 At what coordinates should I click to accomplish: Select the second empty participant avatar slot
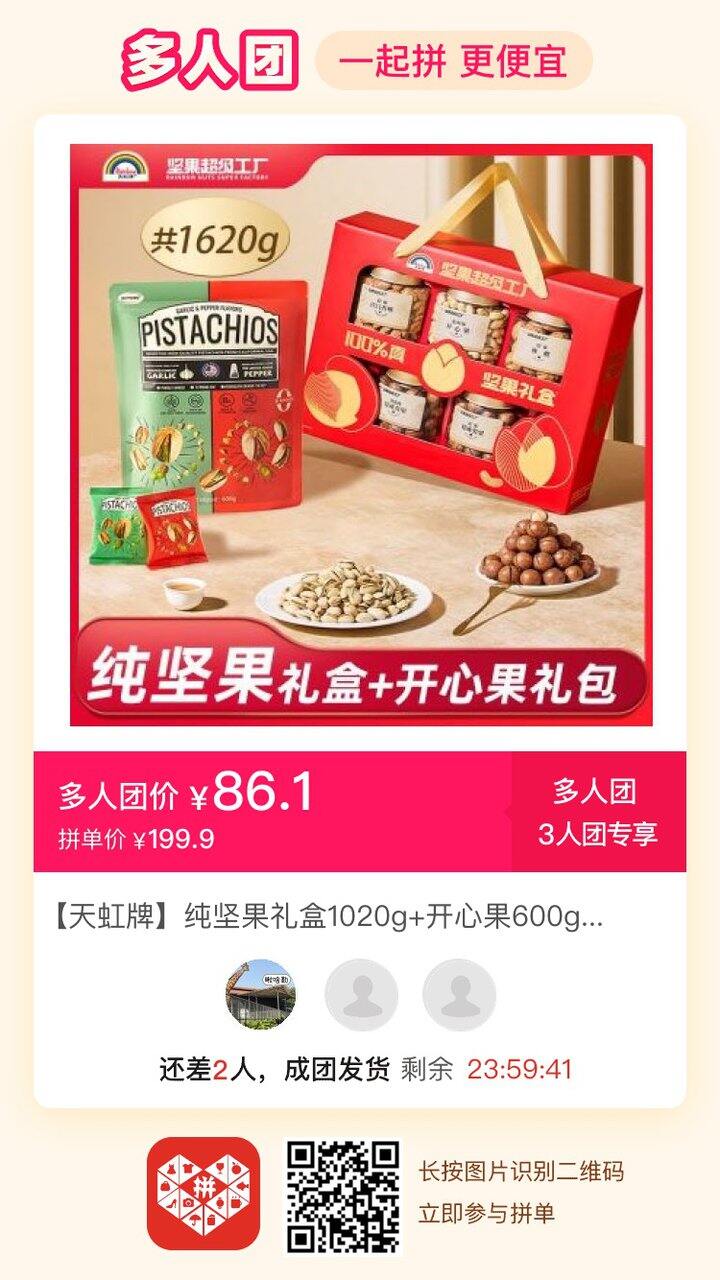[459, 995]
